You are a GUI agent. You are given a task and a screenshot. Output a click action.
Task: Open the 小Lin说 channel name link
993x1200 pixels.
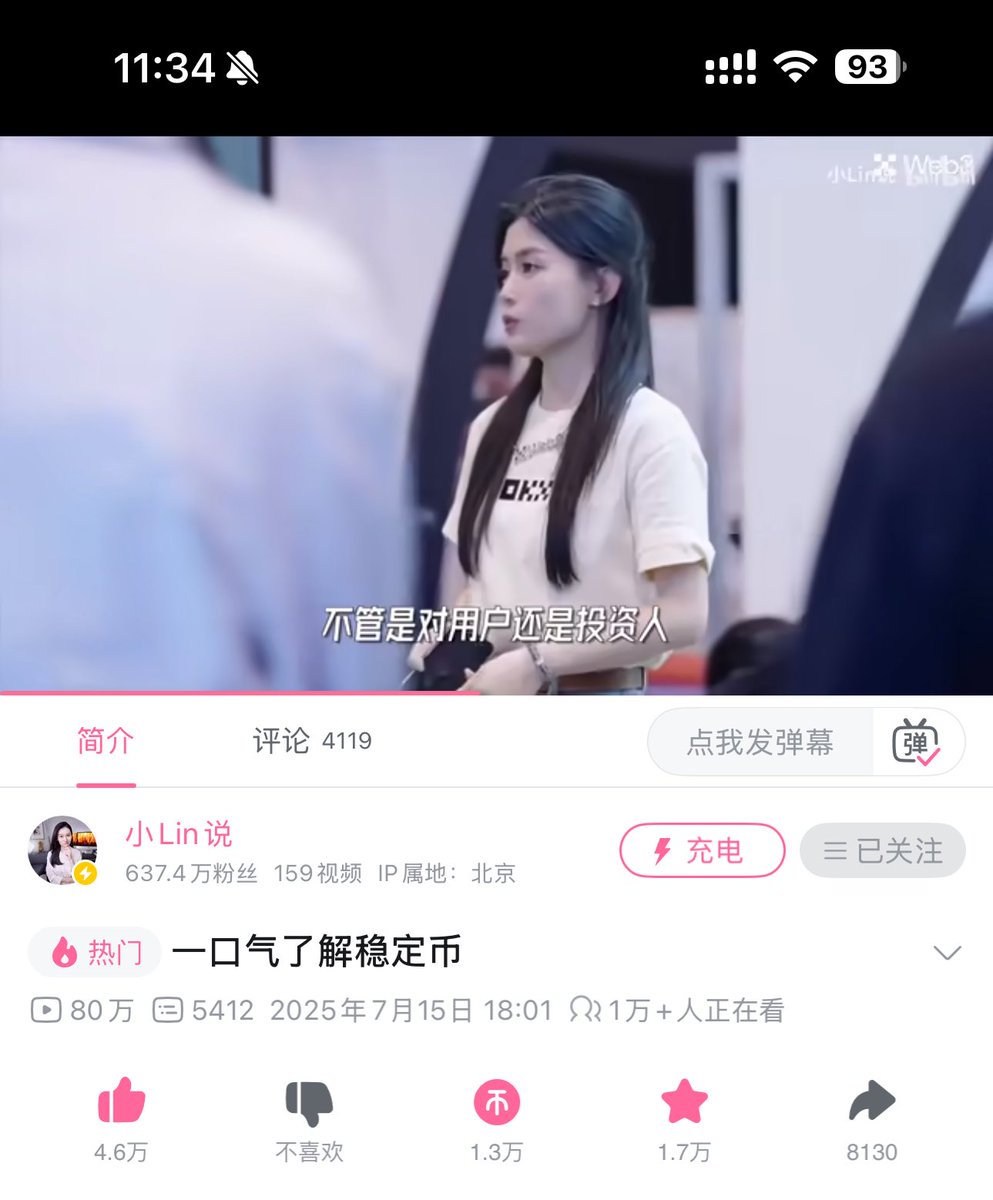pos(178,834)
